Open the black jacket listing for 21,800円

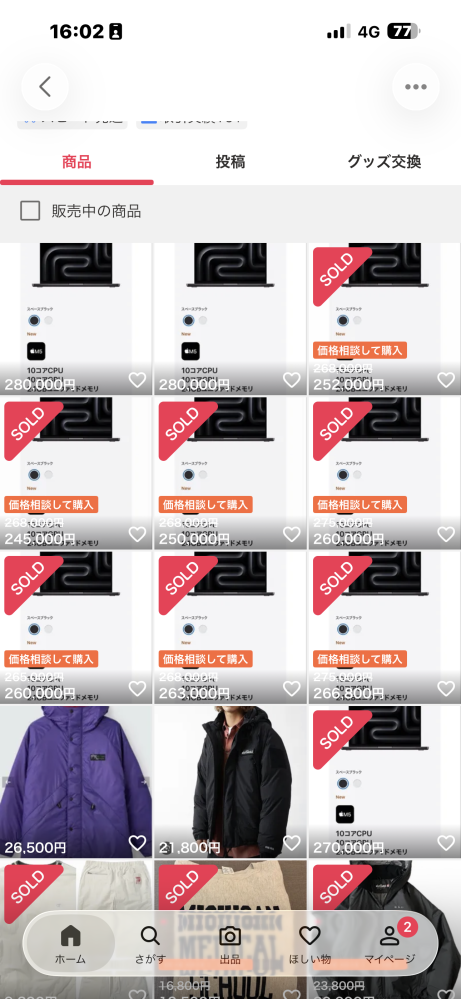pos(230,782)
